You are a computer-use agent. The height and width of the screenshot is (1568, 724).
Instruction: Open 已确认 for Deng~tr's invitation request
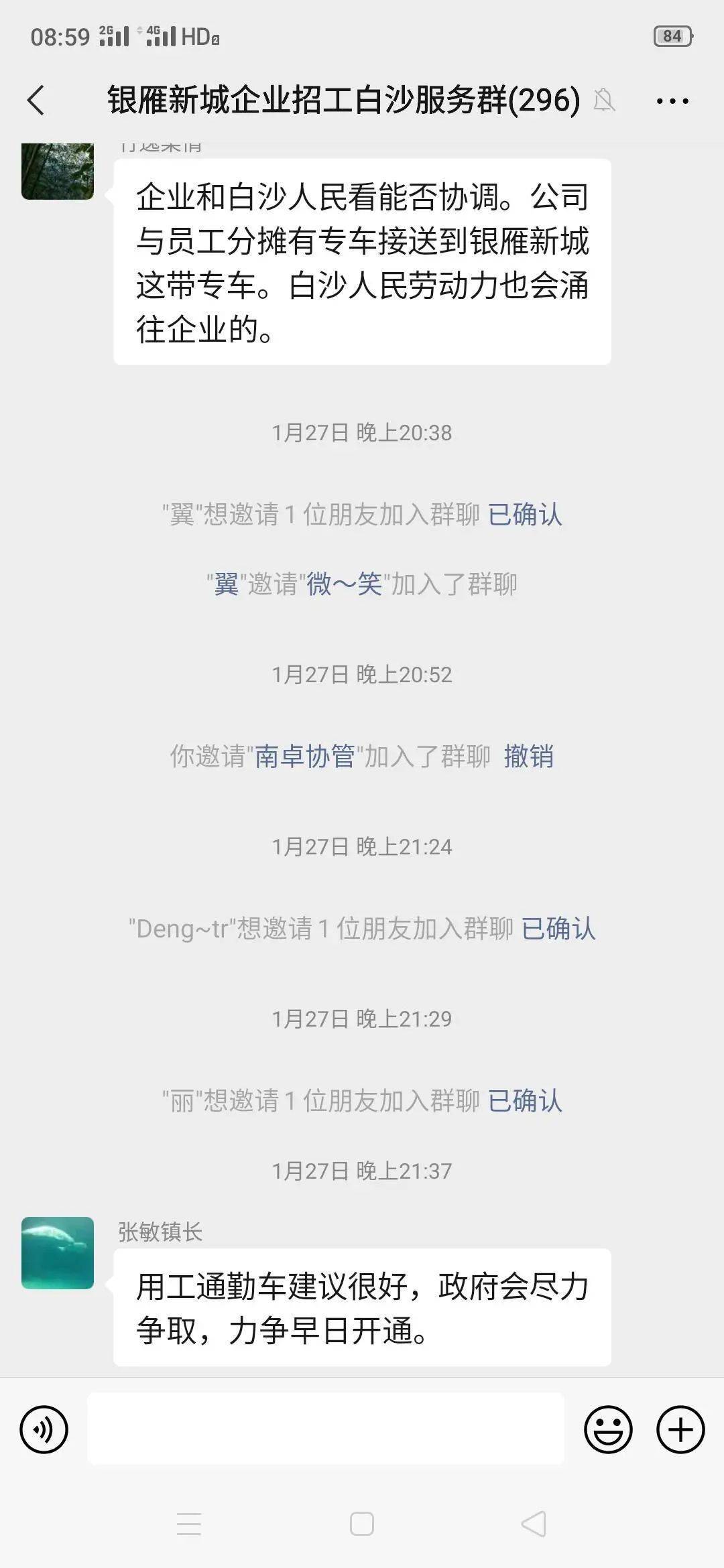pyautogui.click(x=558, y=929)
